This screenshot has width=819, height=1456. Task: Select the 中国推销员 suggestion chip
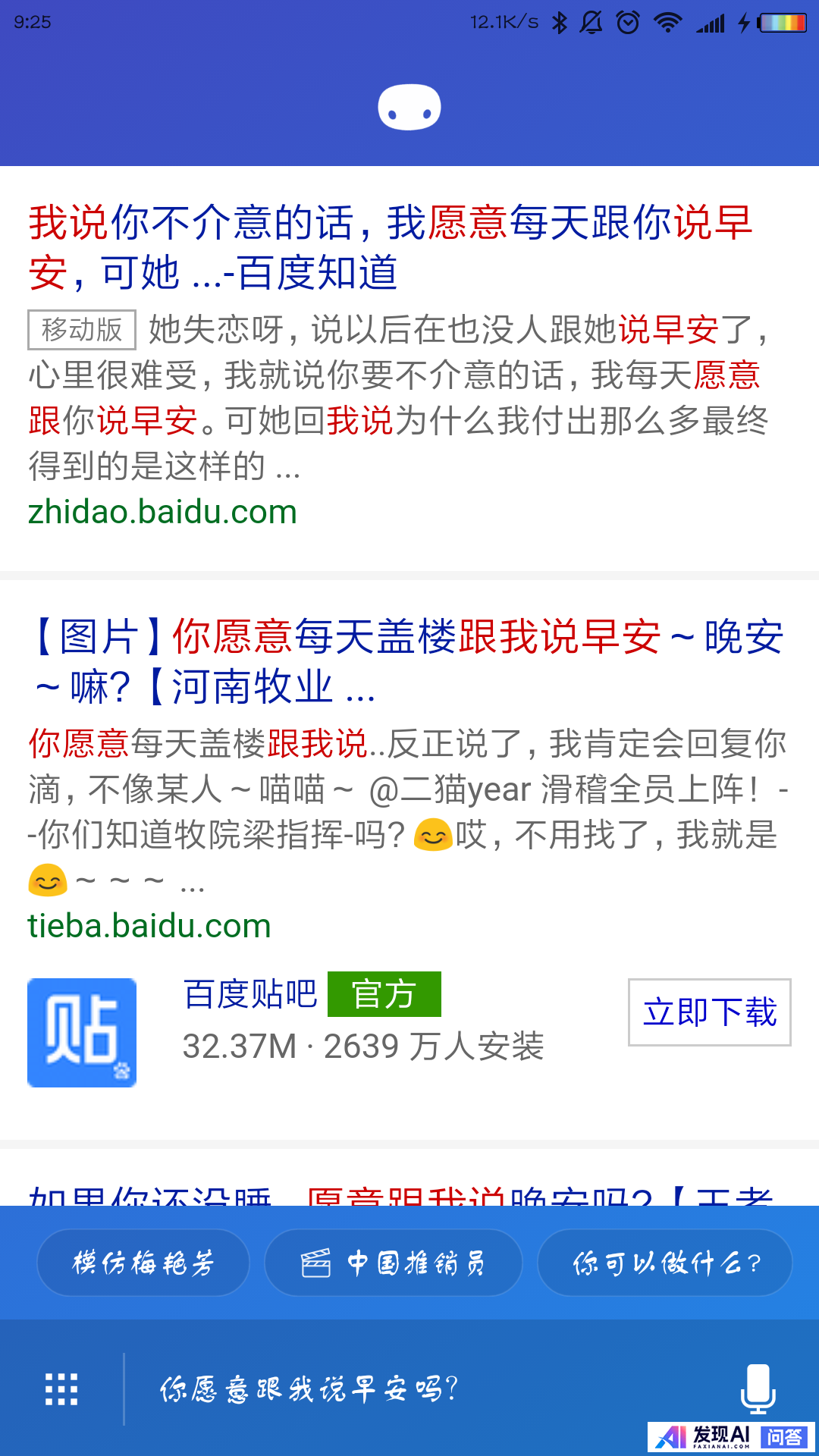[394, 1263]
